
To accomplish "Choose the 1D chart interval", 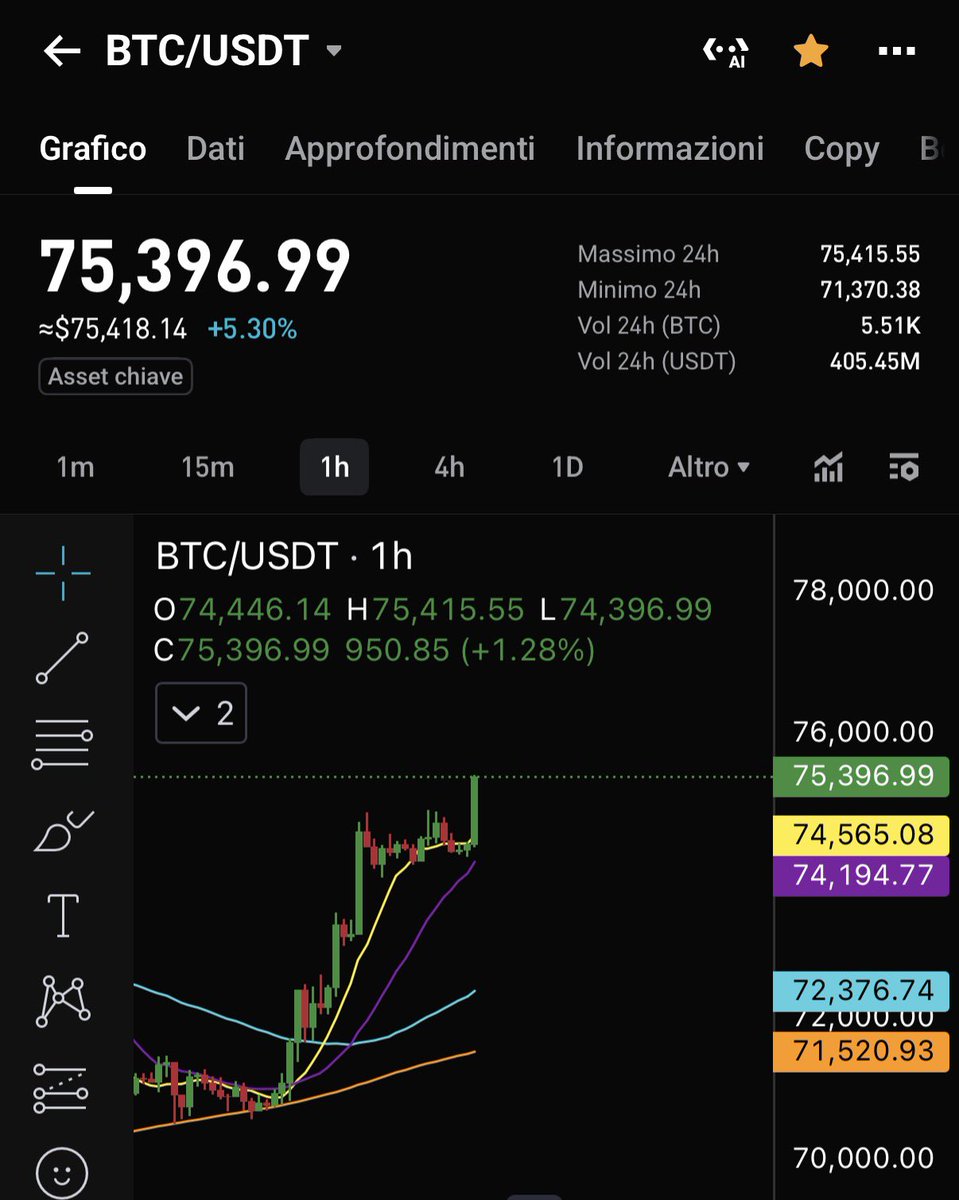I will (x=567, y=467).
